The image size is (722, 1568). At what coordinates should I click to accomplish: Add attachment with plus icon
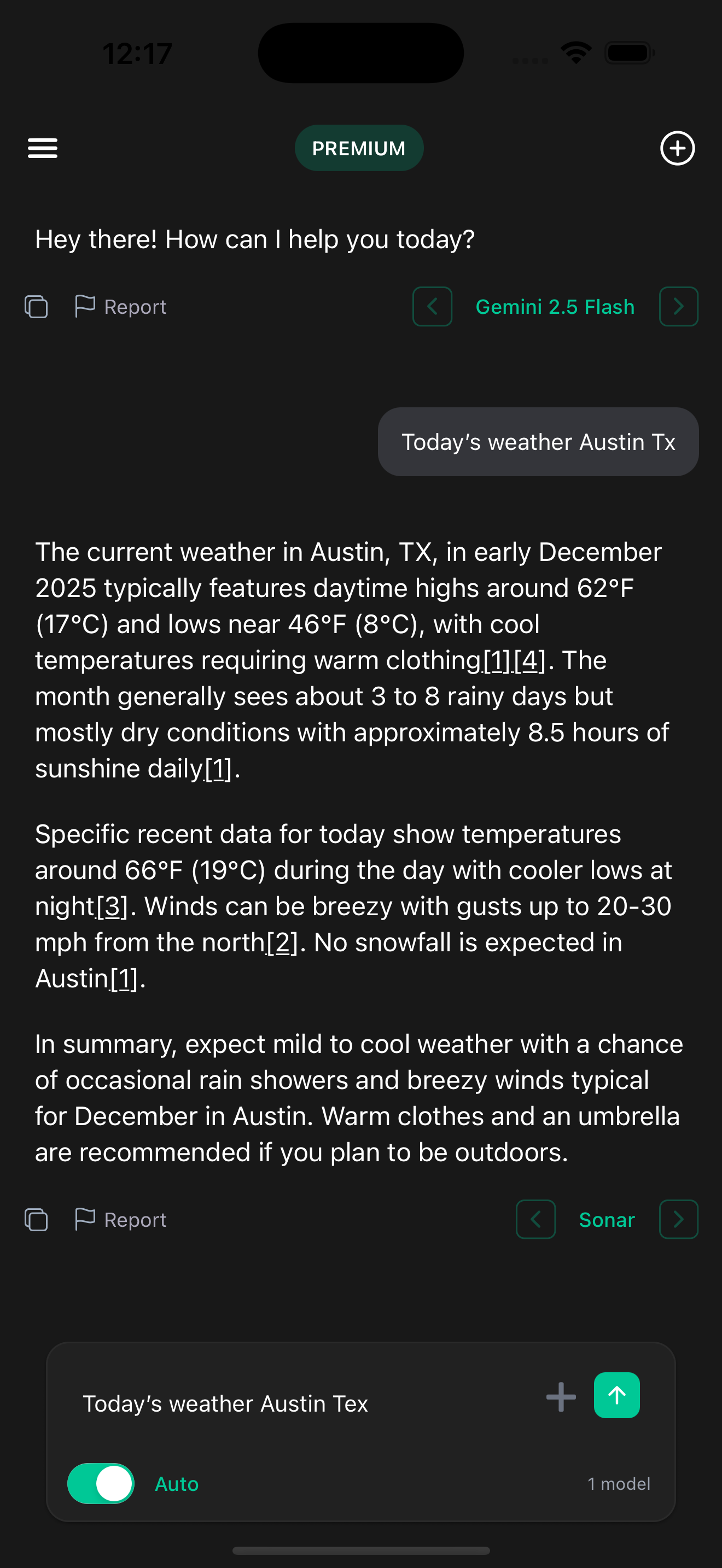pos(561,1396)
